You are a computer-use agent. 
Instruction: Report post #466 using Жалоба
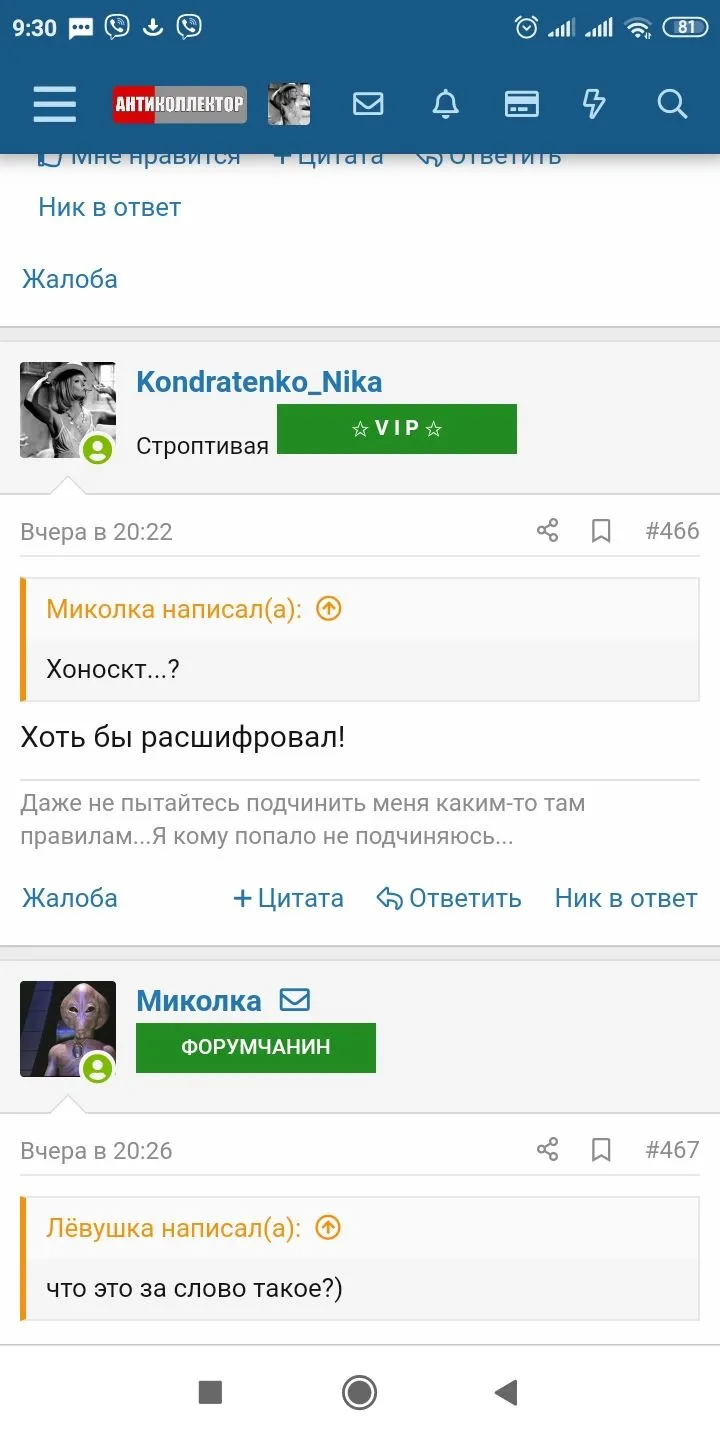69,898
